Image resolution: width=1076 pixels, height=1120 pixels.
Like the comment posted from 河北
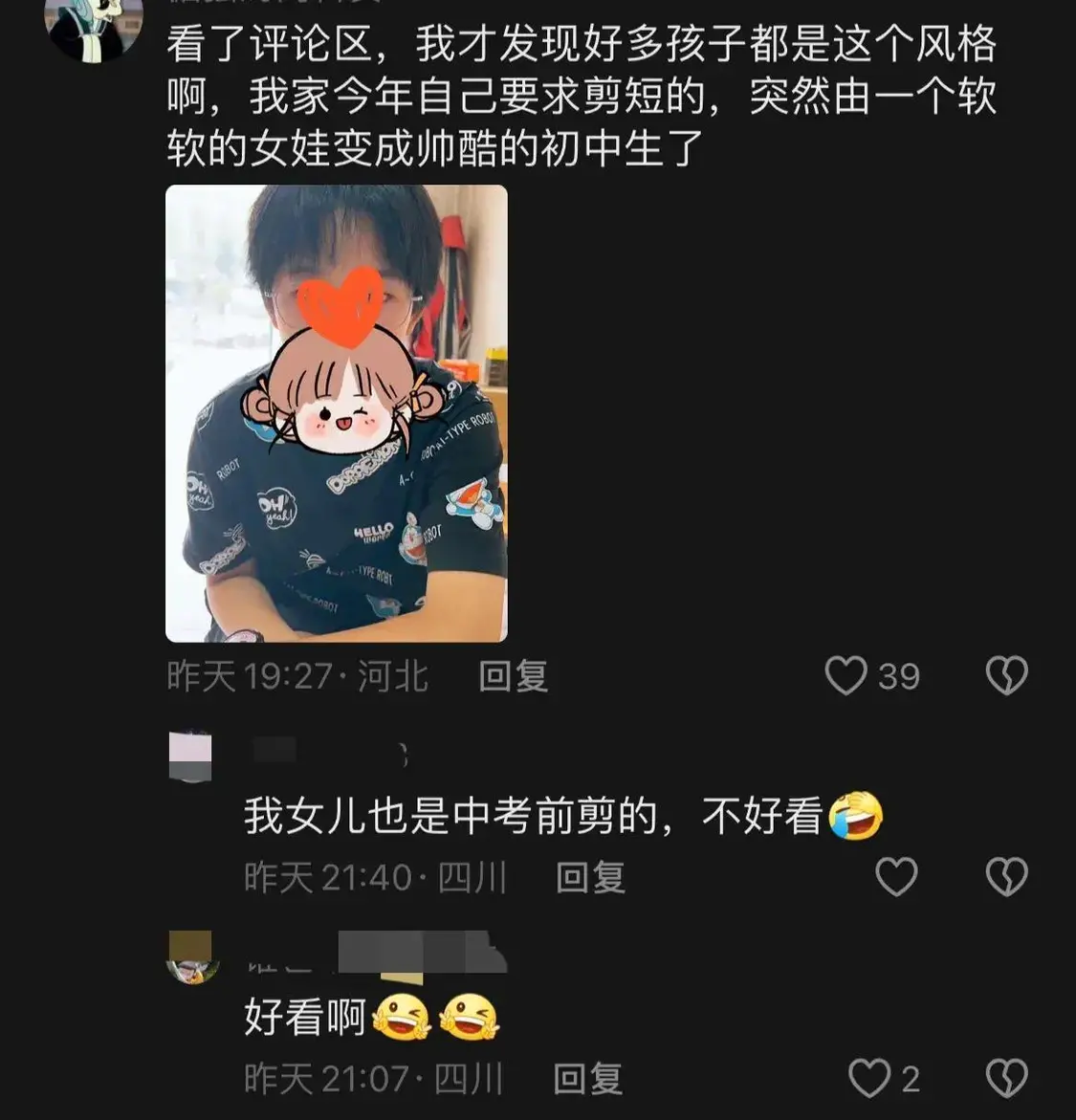click(846, 675)
